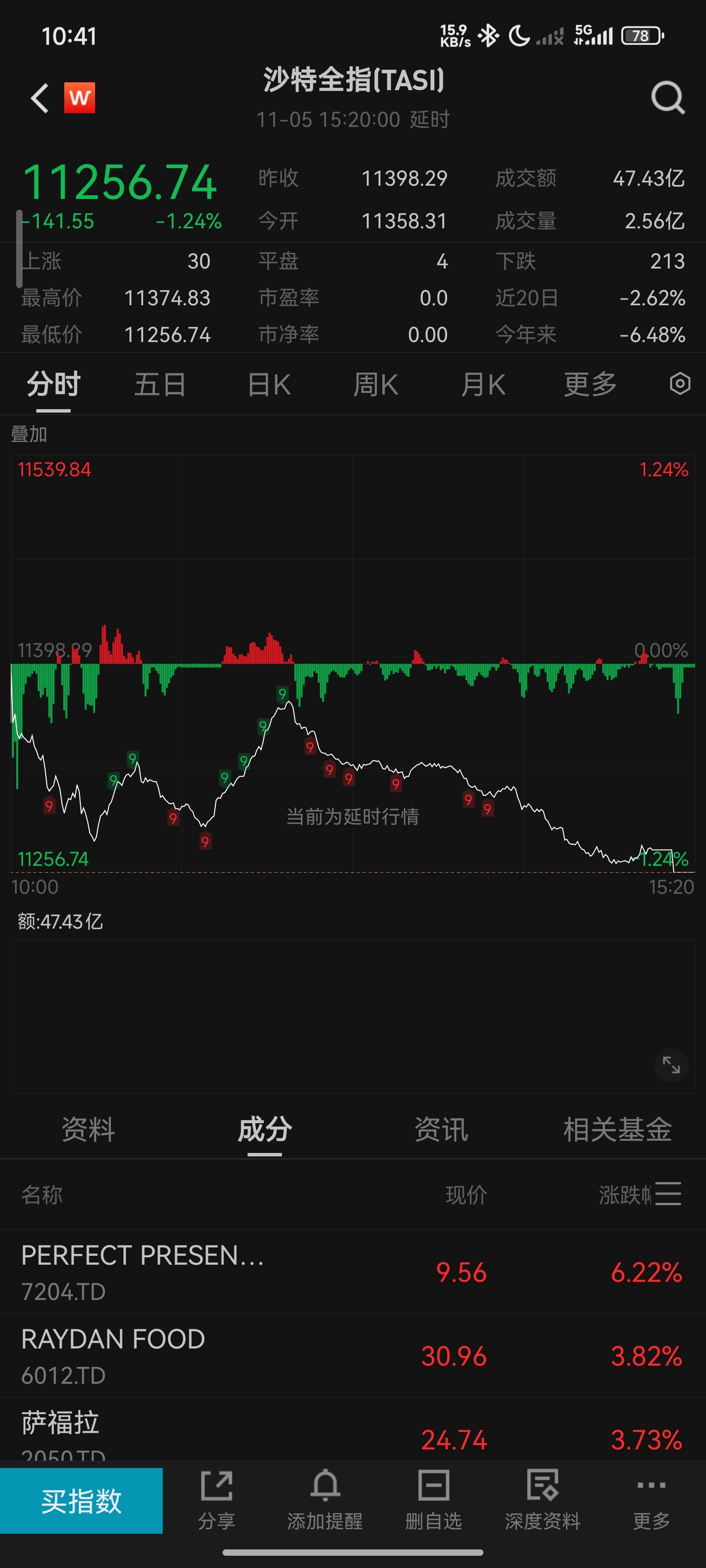Remove from watchlist with 删自选
706x1568 pixels.
pyautogui.click(x=434, y=1500)
